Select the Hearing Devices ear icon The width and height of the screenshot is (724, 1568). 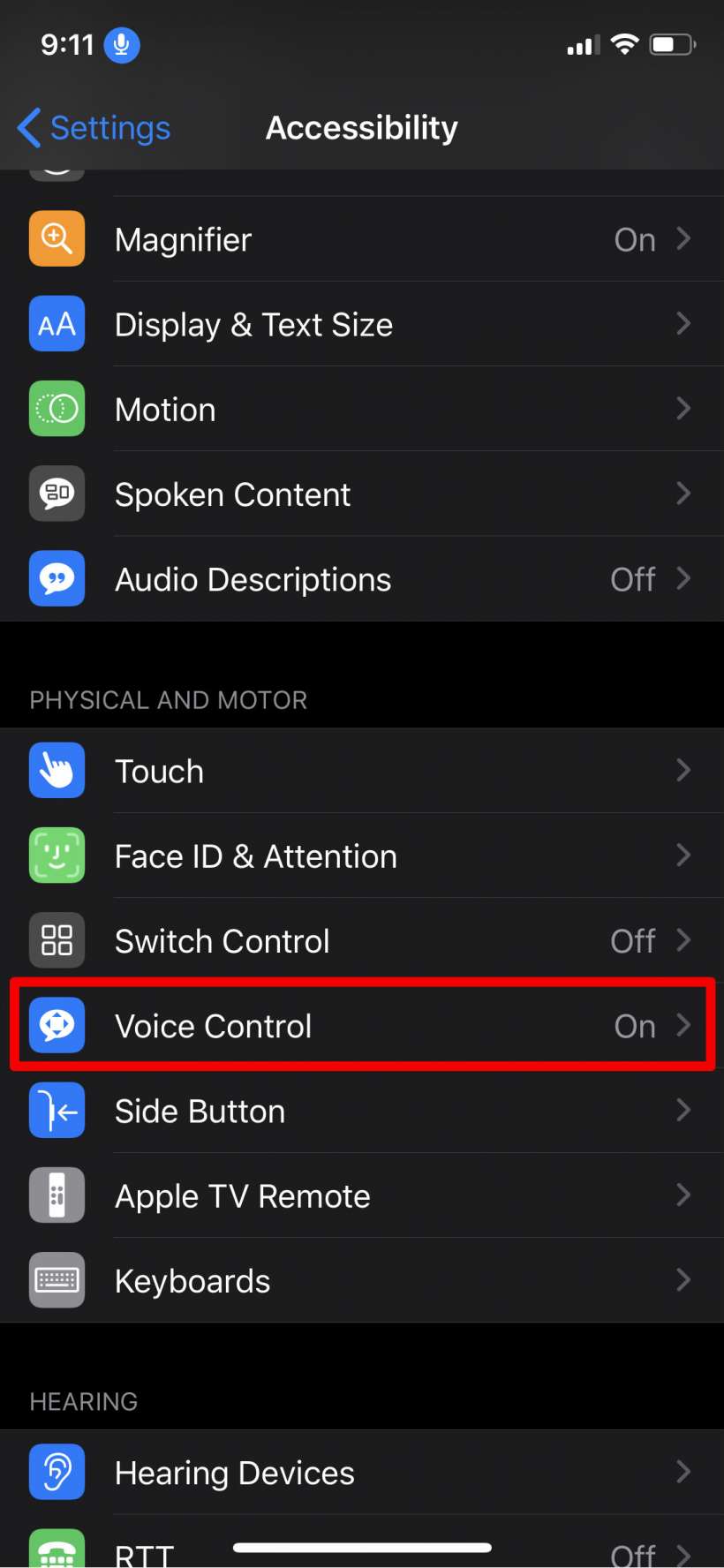pos(57,1471)
